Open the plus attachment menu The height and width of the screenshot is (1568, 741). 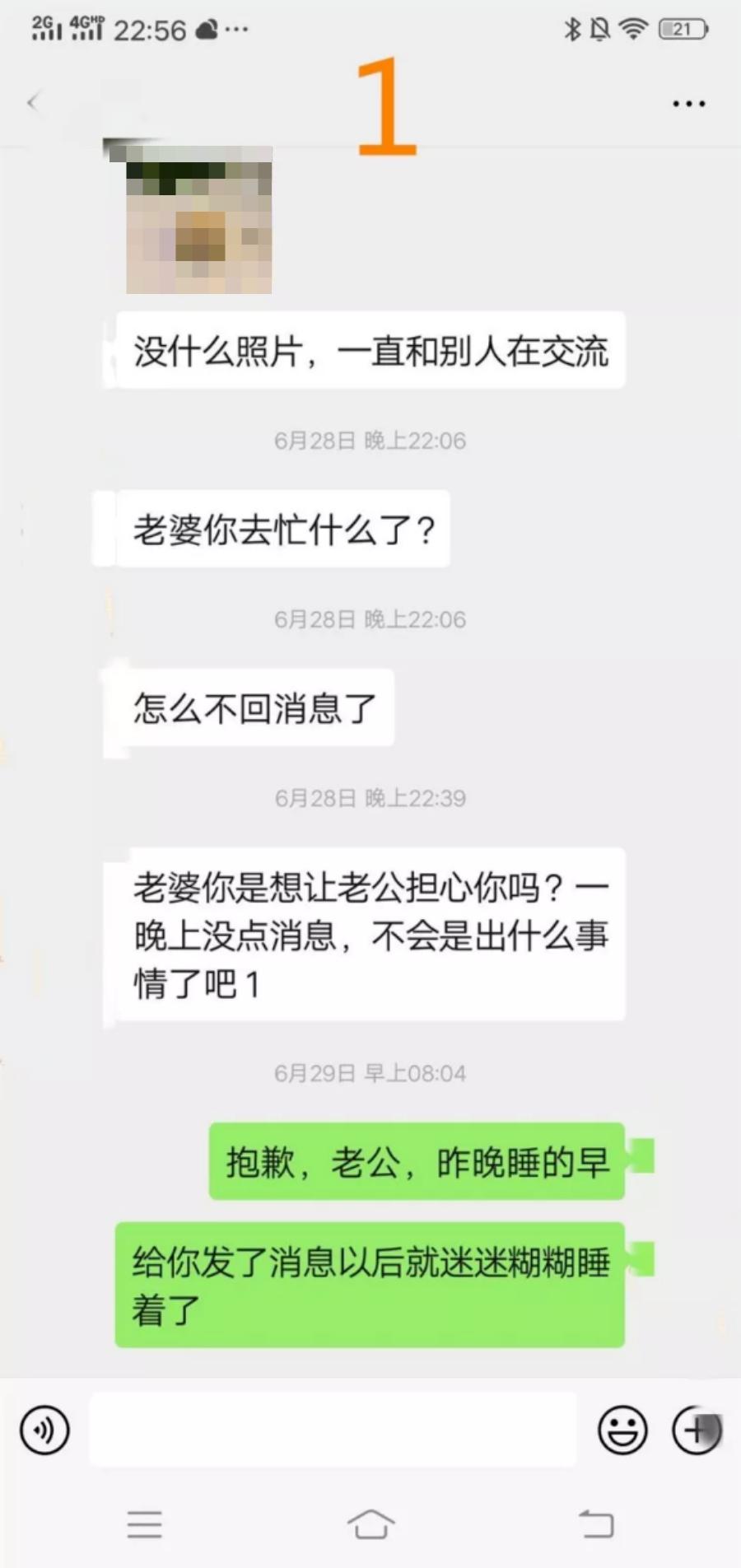coord(697,1430)
